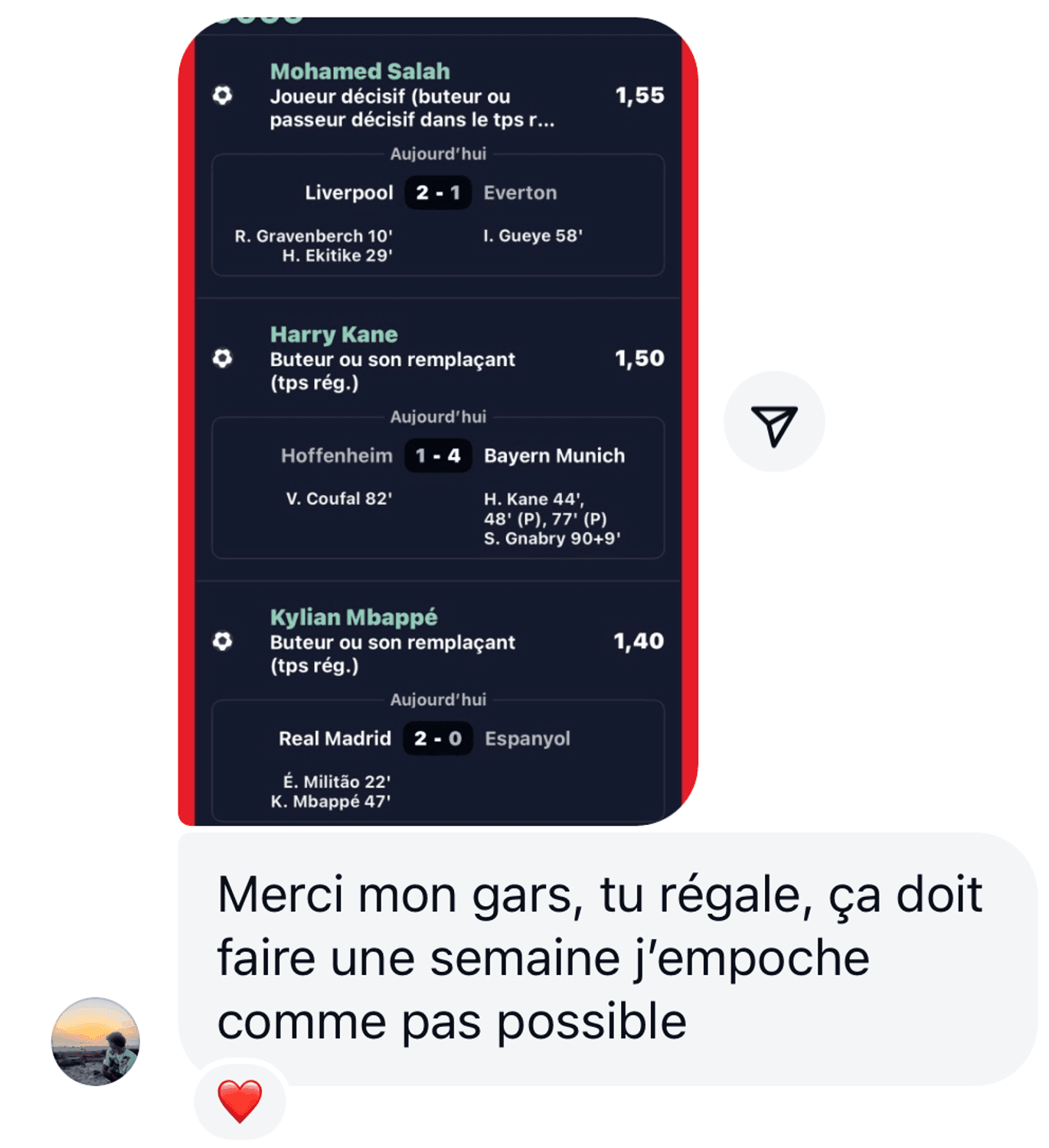View the heart reaction on the message
Screen dimensions: 1049x1148
coord(240,1100)
